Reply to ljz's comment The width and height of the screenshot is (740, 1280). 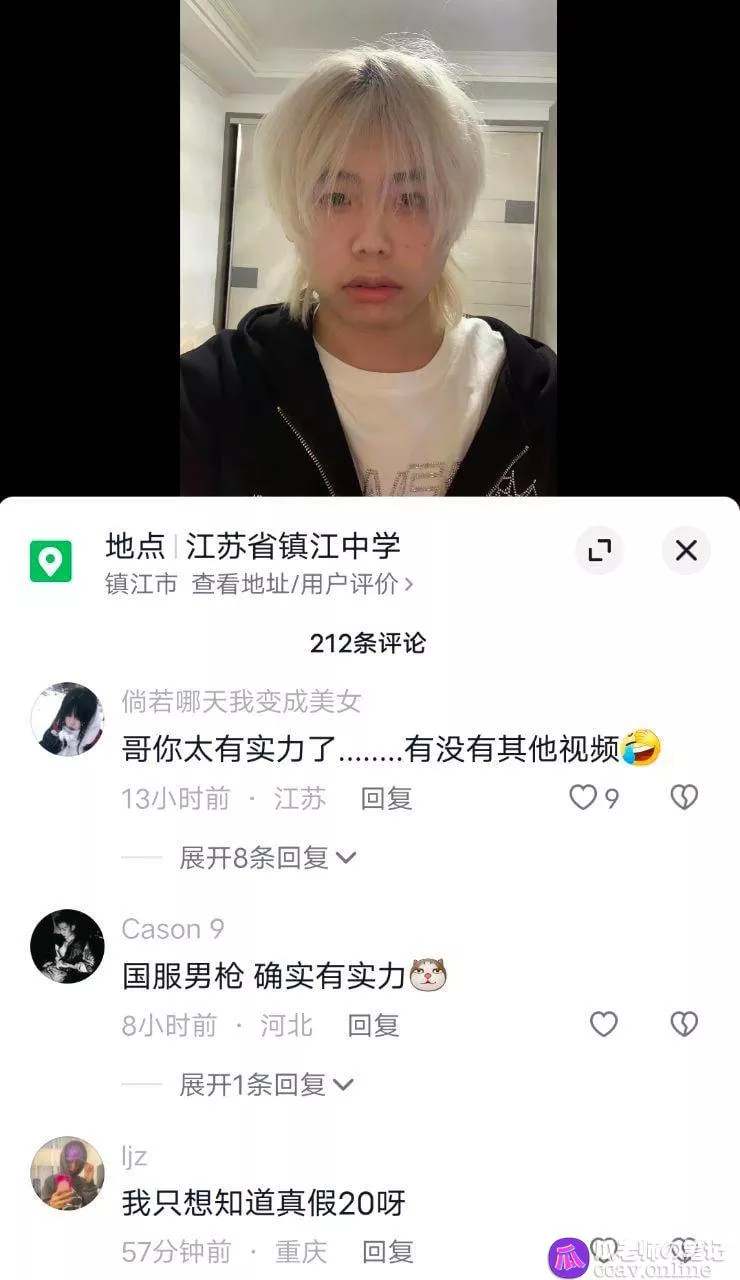[387, 1251]
